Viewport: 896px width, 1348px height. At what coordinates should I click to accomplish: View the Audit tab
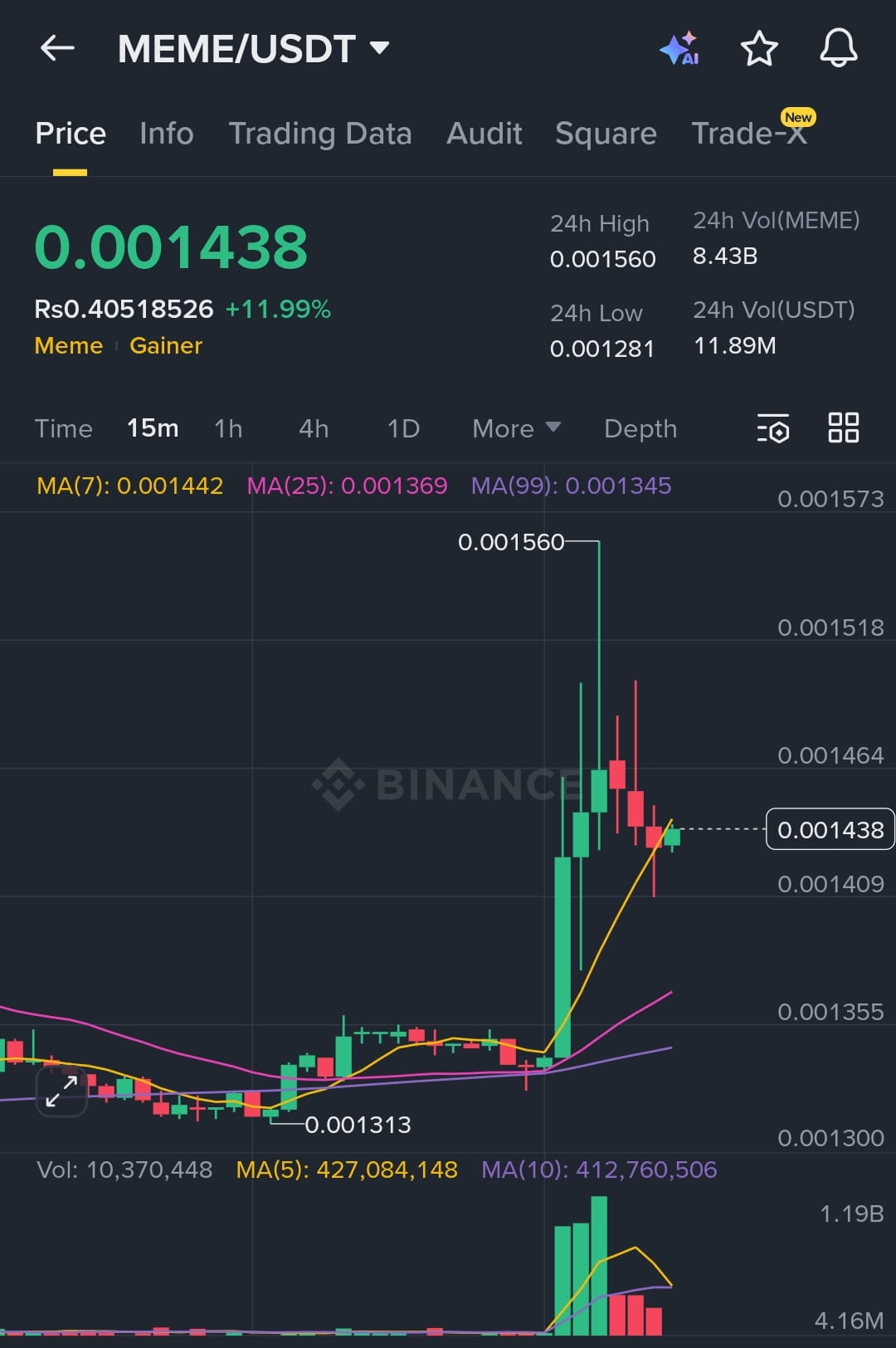(484, 134)
